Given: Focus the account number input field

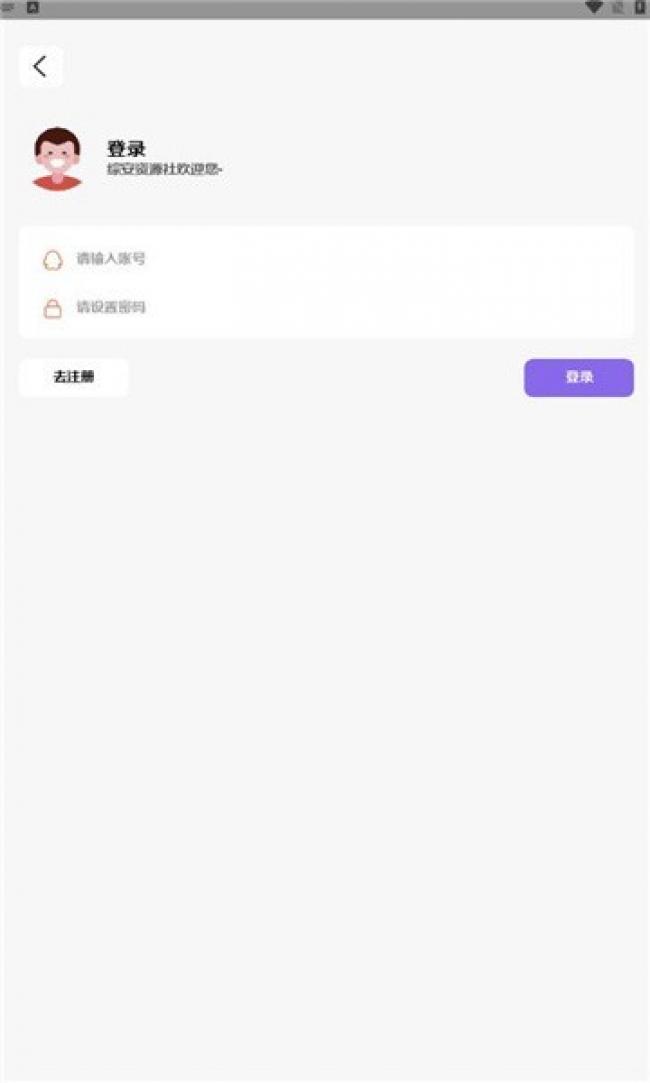Looking at the screenshot, I should tap(326, 259).
